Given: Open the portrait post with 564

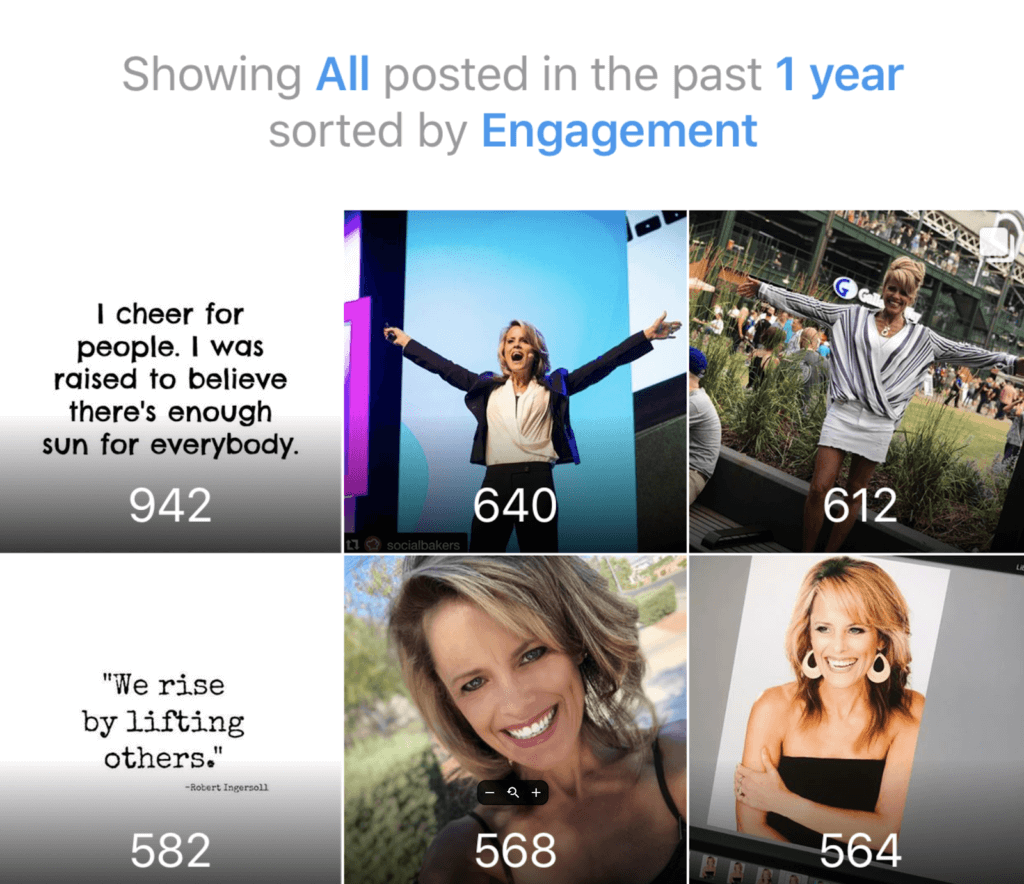Looking at the screenshot, I should click(x=856, y=720).
